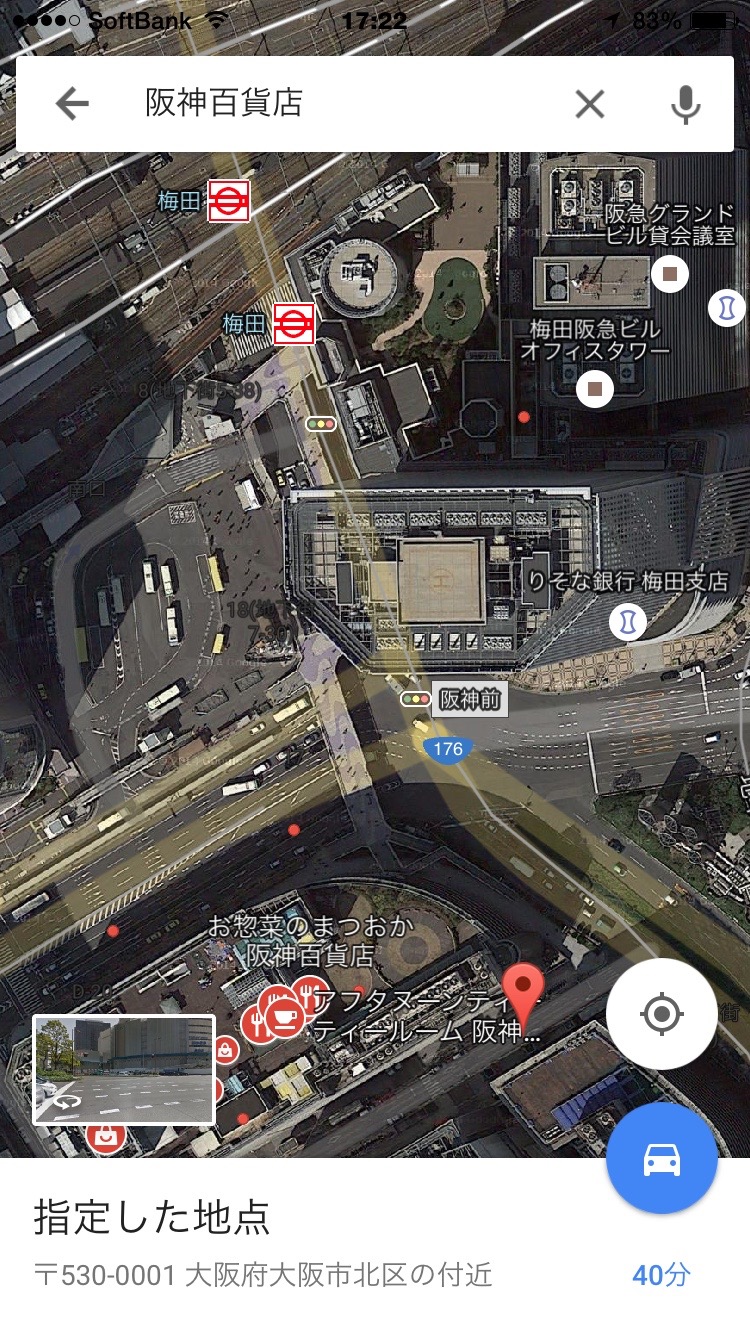Start driving directions with car button
The height and width of the screenshot is (1334, 750).
point(662,1158)
